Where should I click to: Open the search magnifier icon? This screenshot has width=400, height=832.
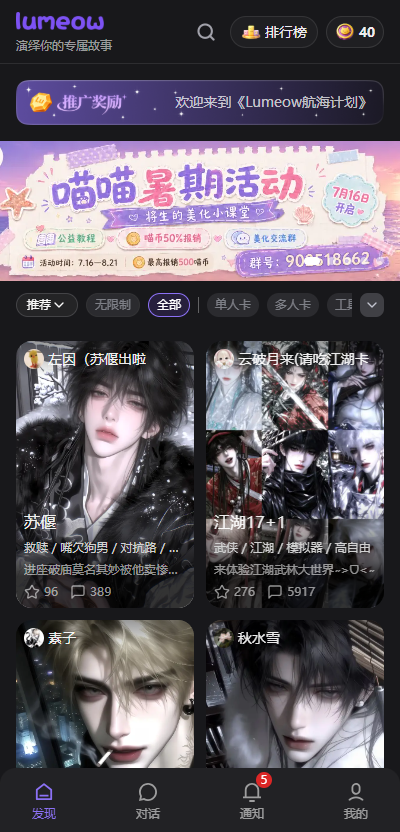click(206, 32)
